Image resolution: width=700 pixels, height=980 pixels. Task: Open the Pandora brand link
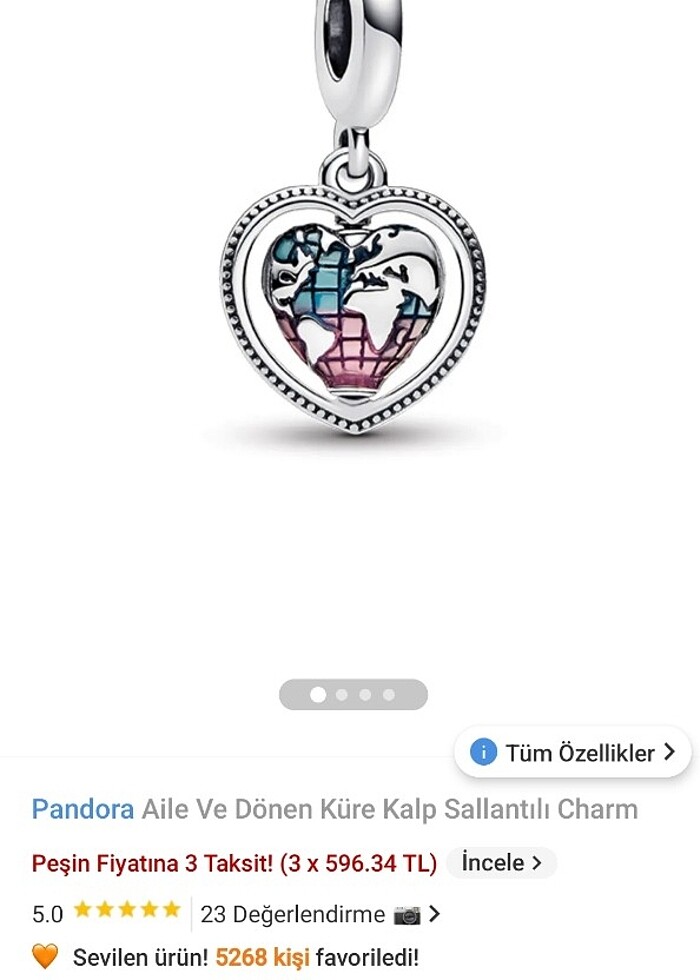pos(82,809)
